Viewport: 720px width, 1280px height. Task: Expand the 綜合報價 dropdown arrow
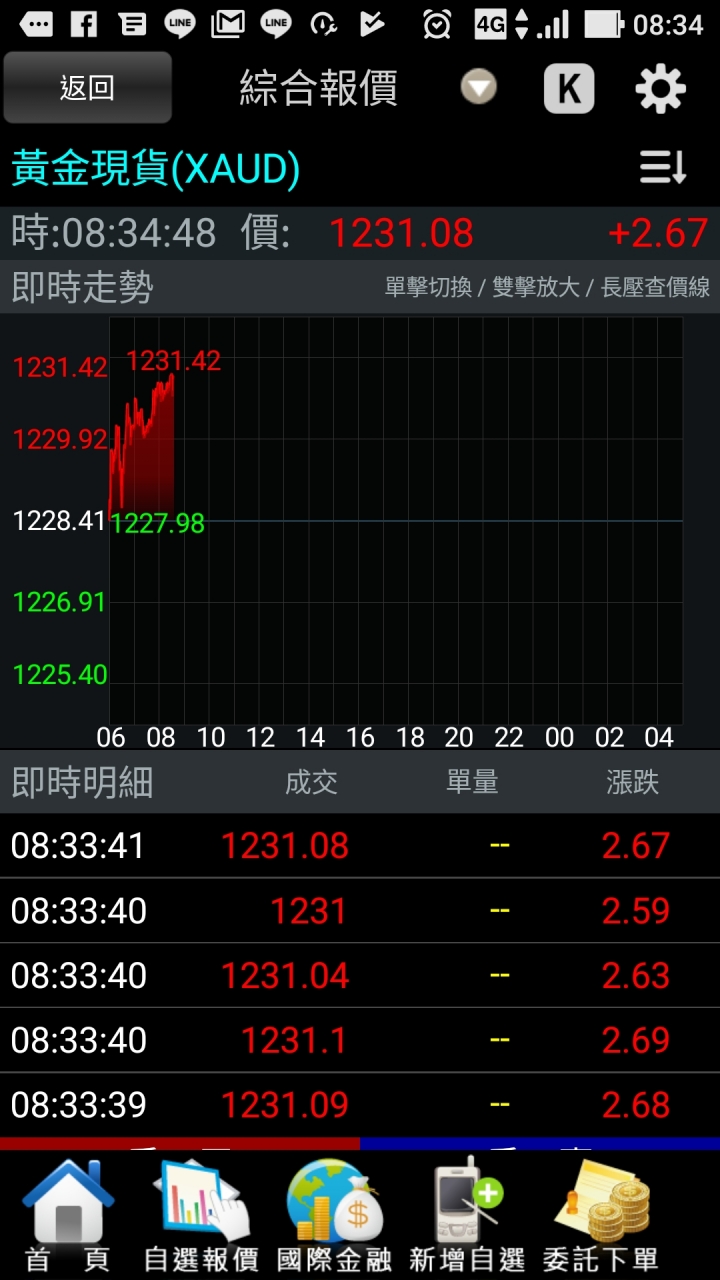point(479,88)
